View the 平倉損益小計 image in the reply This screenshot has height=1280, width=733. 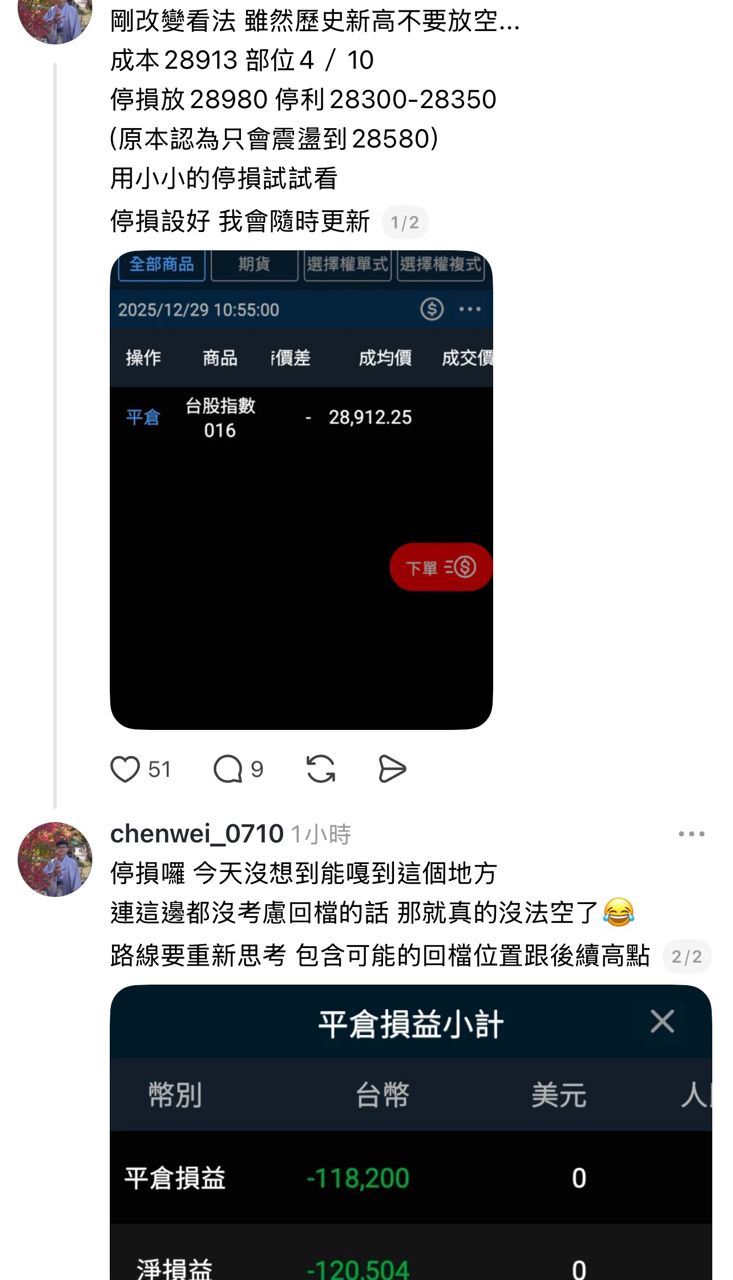[410, 1130]
